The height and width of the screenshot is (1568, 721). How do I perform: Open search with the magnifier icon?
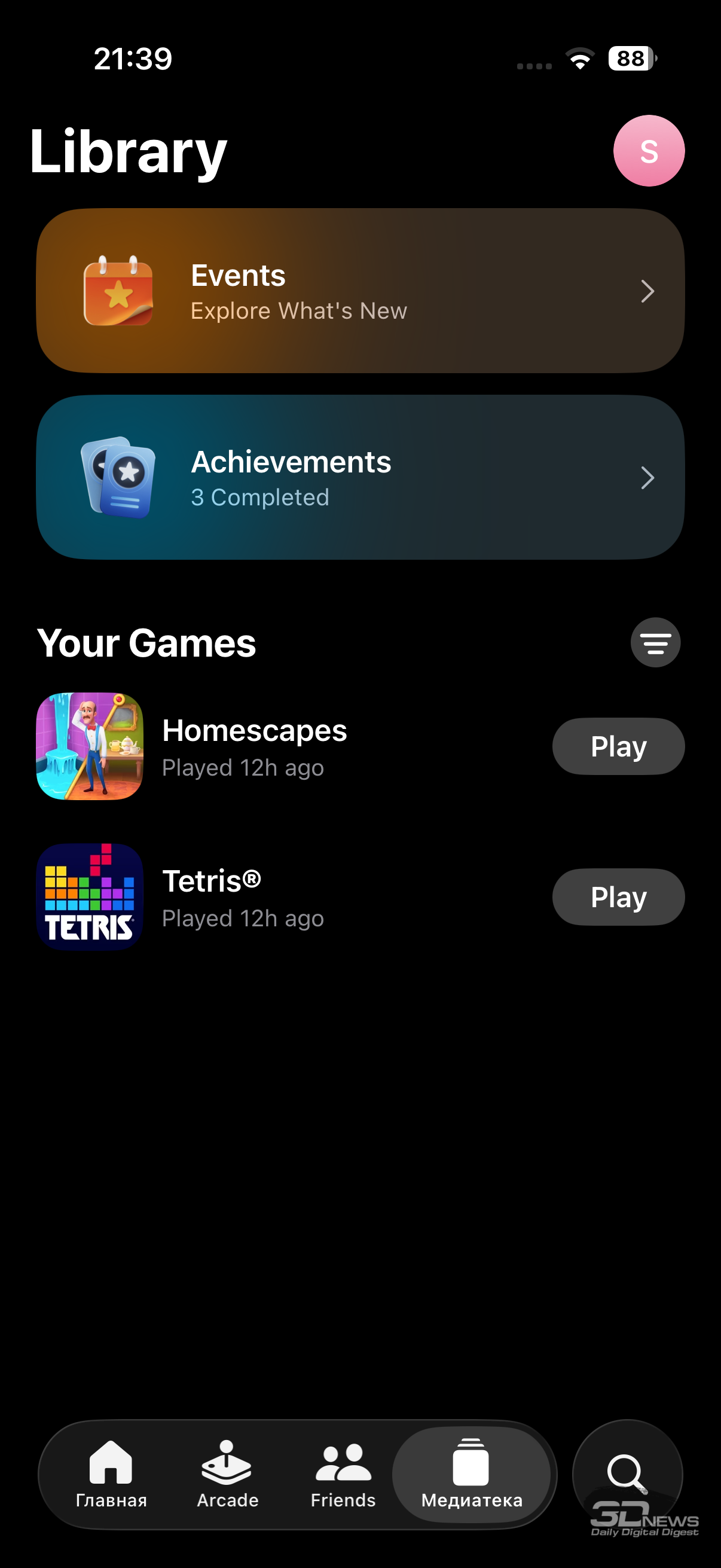click(x=626, y=1473)
